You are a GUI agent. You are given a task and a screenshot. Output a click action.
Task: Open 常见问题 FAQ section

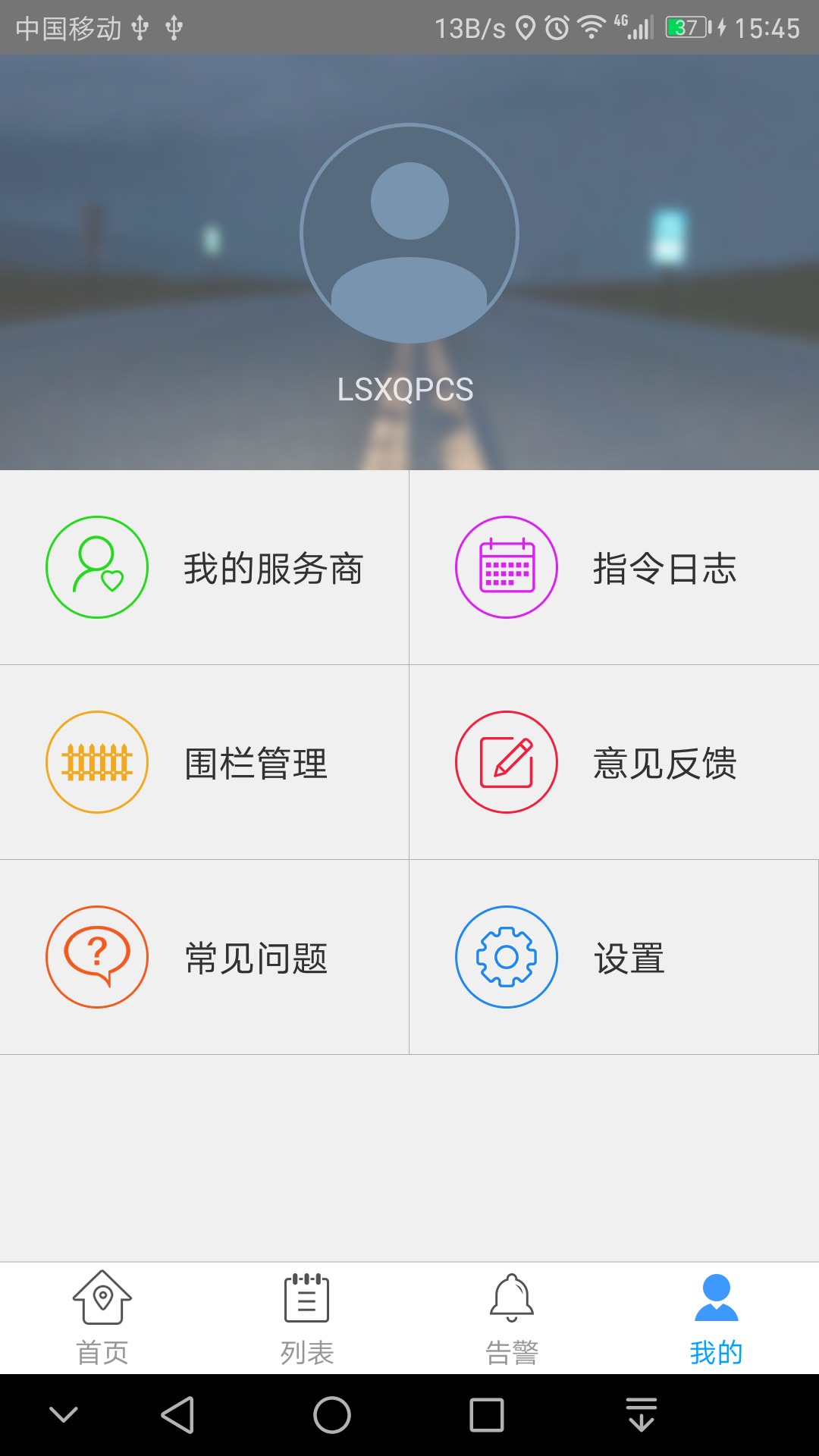pos(205,957)
